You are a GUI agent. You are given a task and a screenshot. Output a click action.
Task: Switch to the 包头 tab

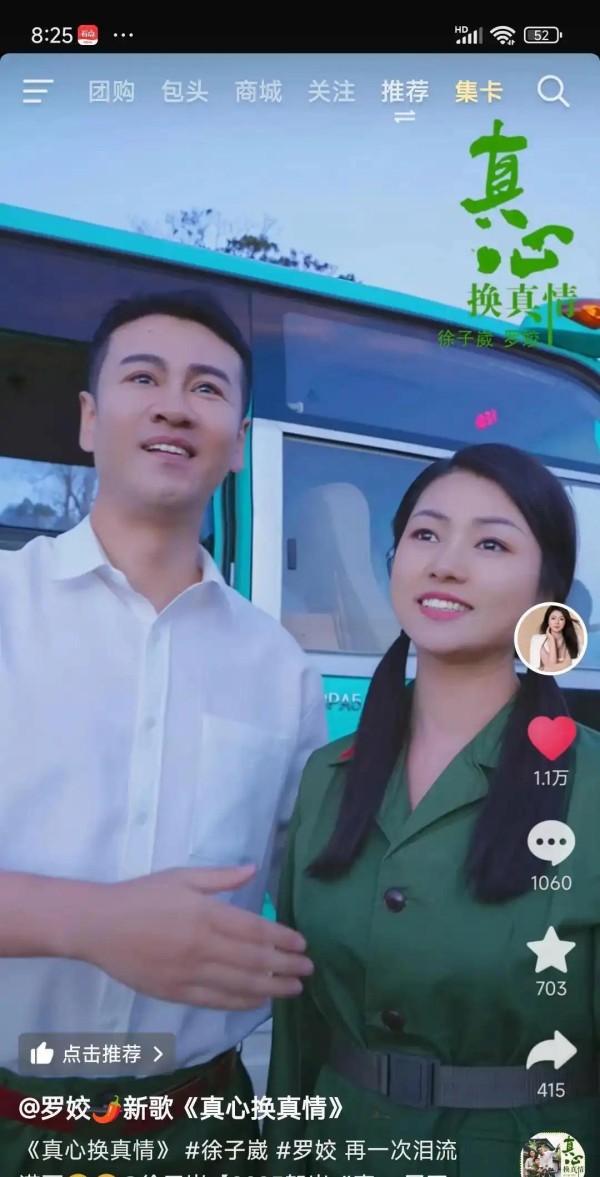tap(185, 92)
